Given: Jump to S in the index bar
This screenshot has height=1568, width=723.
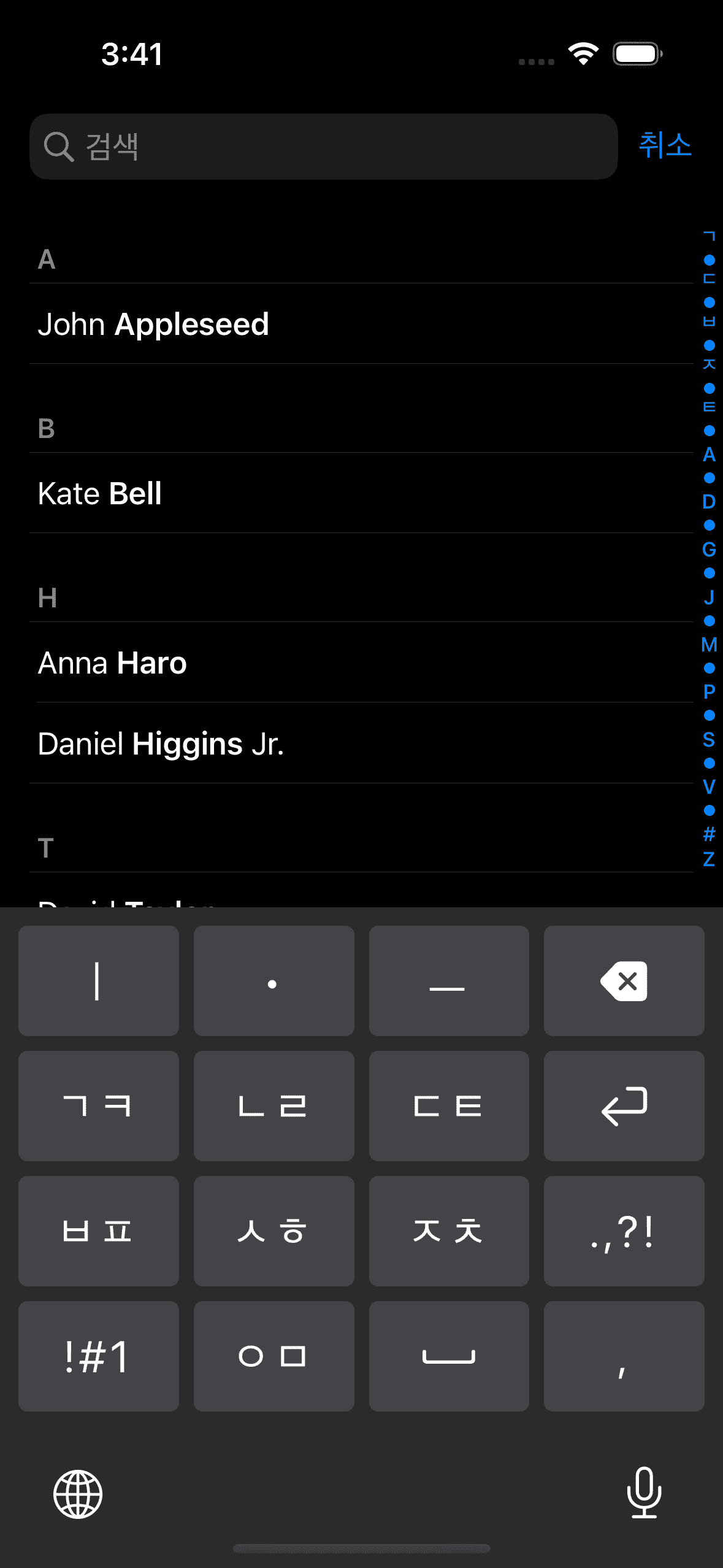Looking at the screenshot, I should coord(709,740).
